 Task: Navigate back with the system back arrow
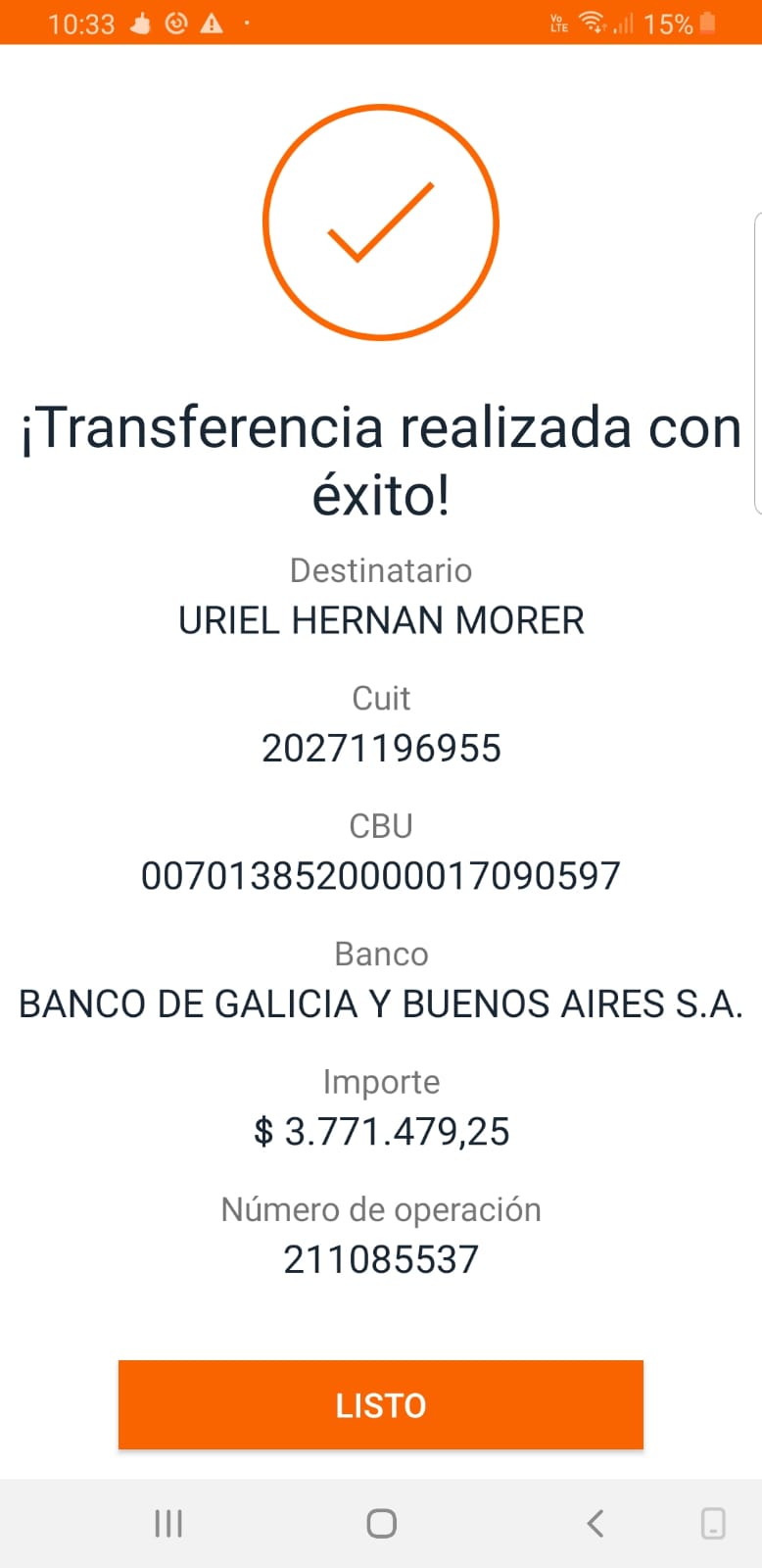pos(595,1523)
